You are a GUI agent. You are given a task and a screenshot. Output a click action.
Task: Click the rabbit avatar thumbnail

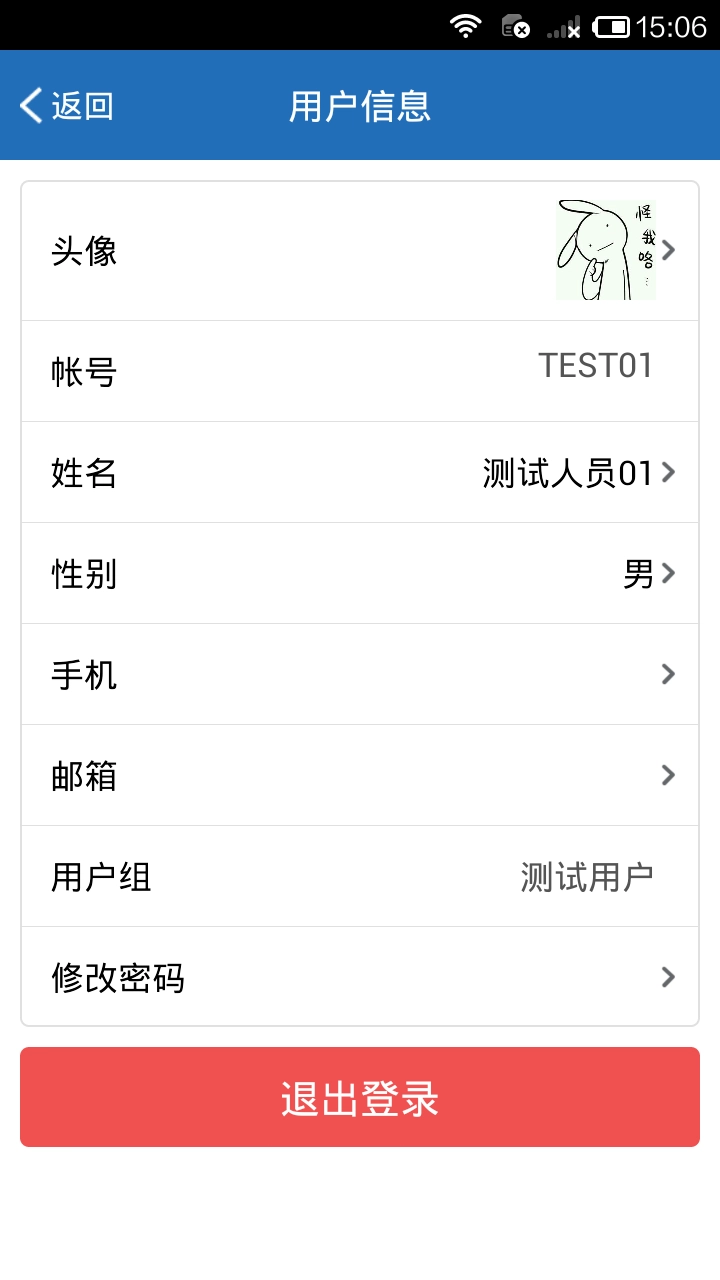click(x=605, y=249)
